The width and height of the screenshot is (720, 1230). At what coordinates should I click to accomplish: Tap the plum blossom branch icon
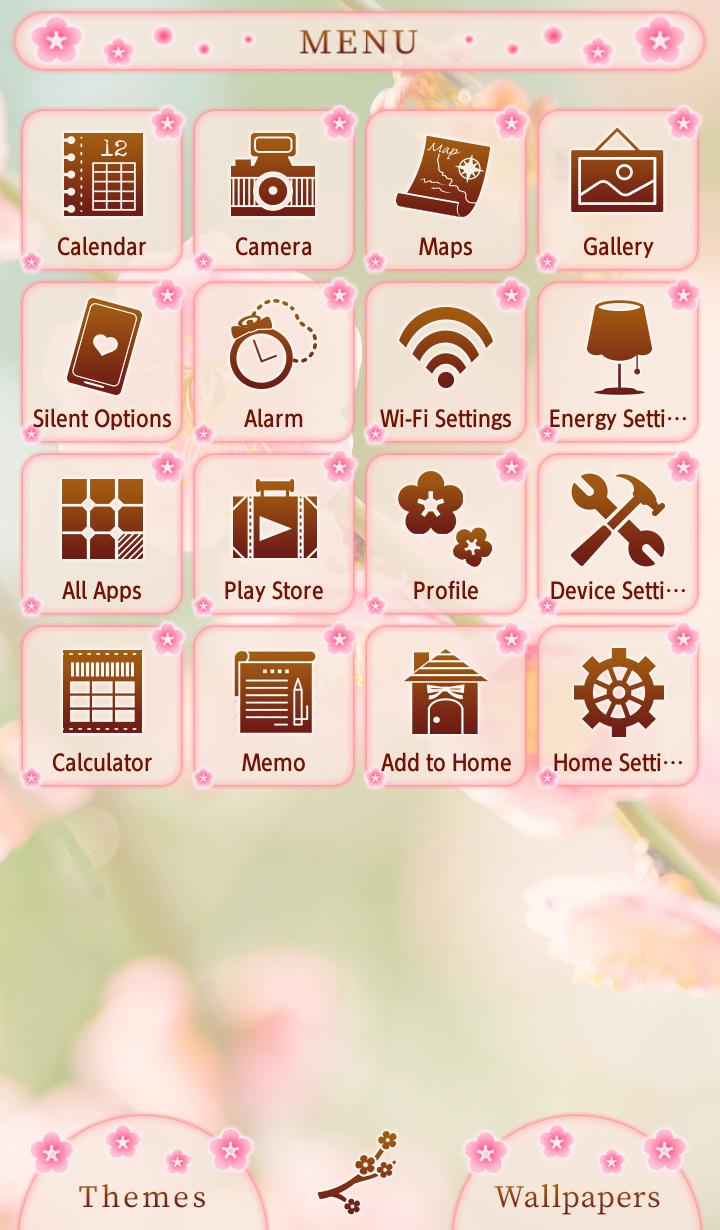tap(359, 1173)
